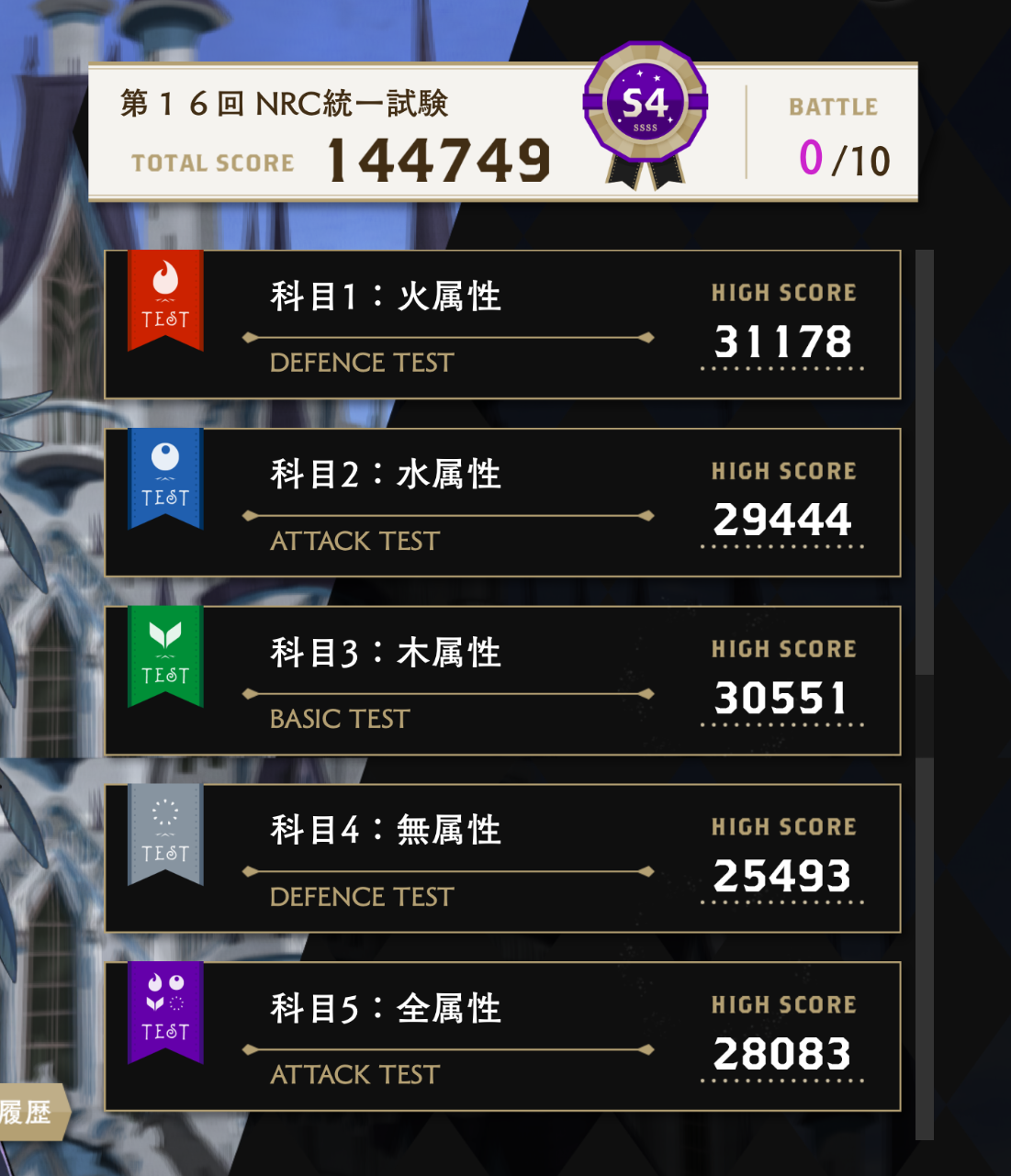The image size is (1011, 1176).
Task: Open the 履歴 history button
Action: click(29, 1113)
